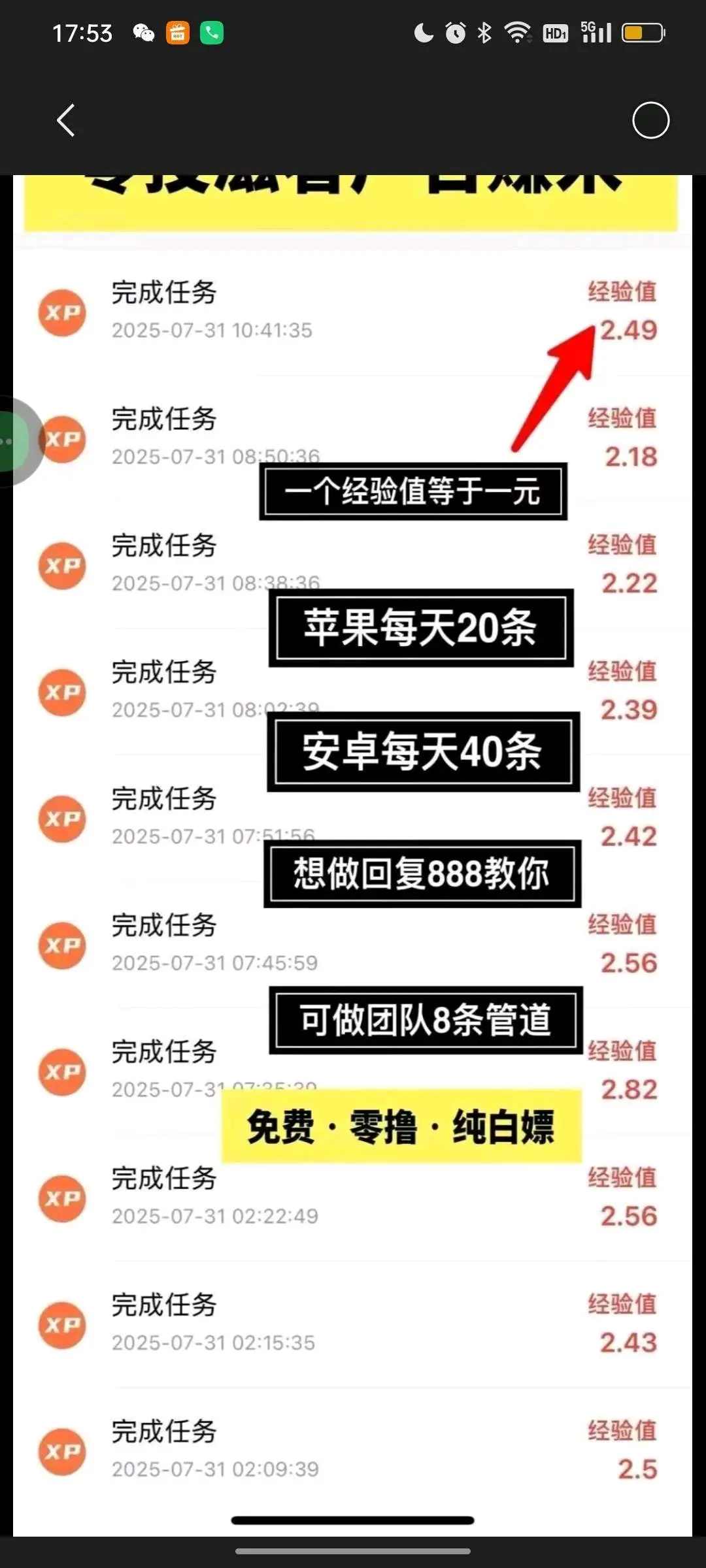Tap the '一个经验值等于一元' label
The width and height of the screenshot is (706, 1568).
[x=413, y=493]
